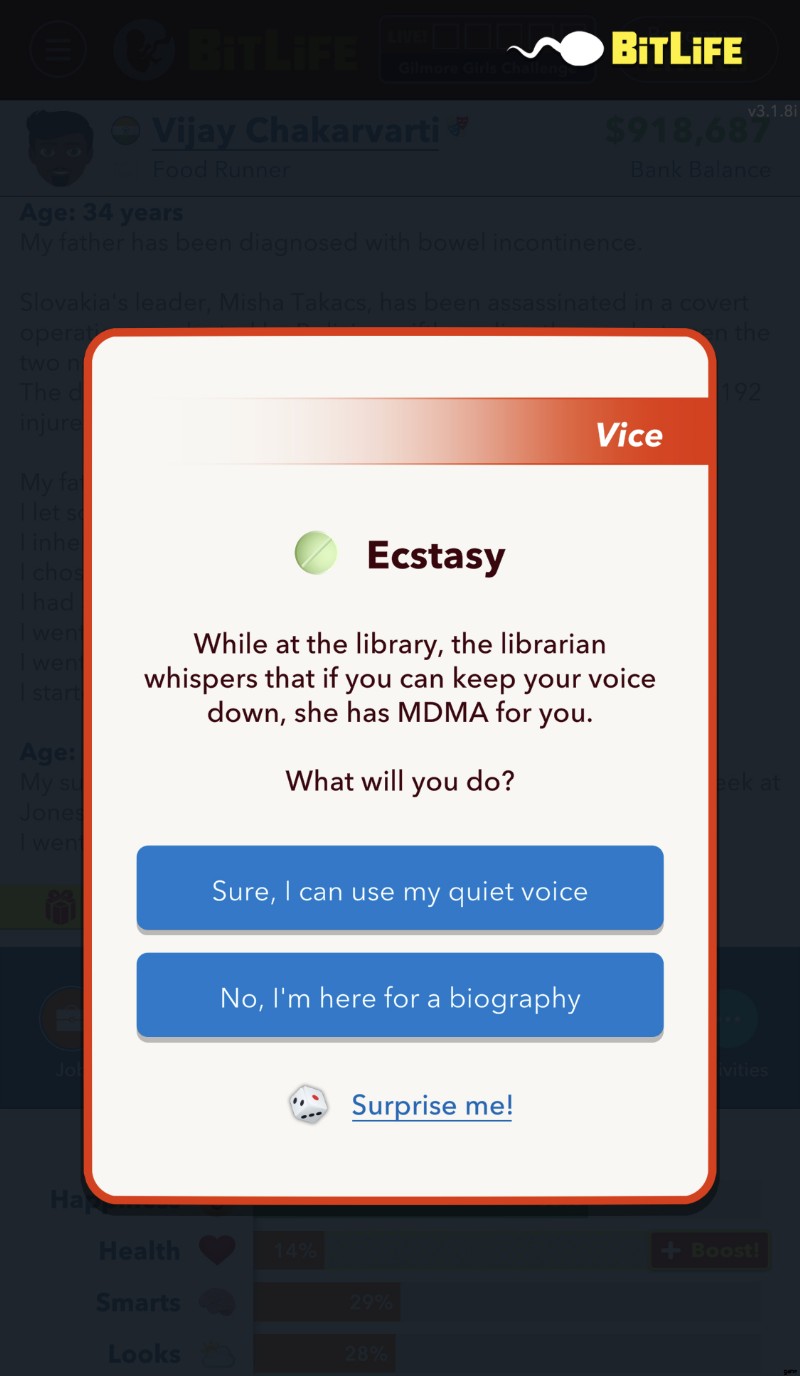Choose 'Sure, I can use my quiet voice'

[x=400, y=889]
